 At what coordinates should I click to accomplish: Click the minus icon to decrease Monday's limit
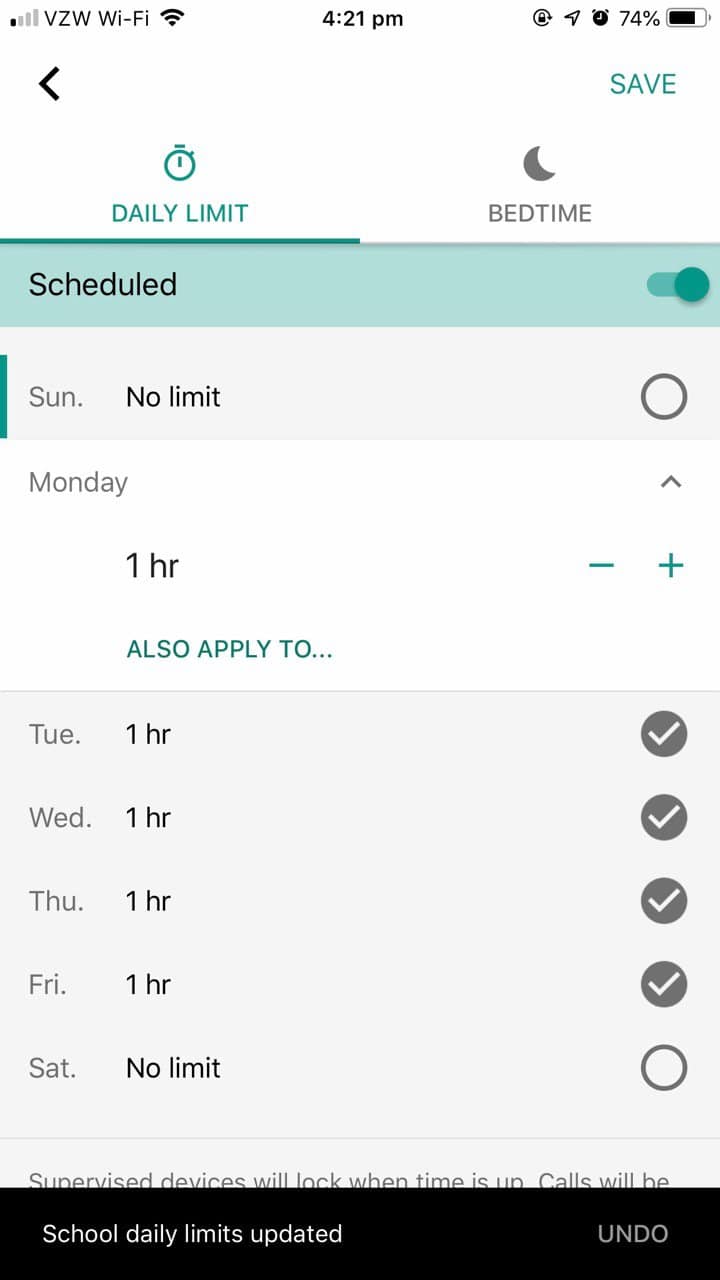(601, 565)
